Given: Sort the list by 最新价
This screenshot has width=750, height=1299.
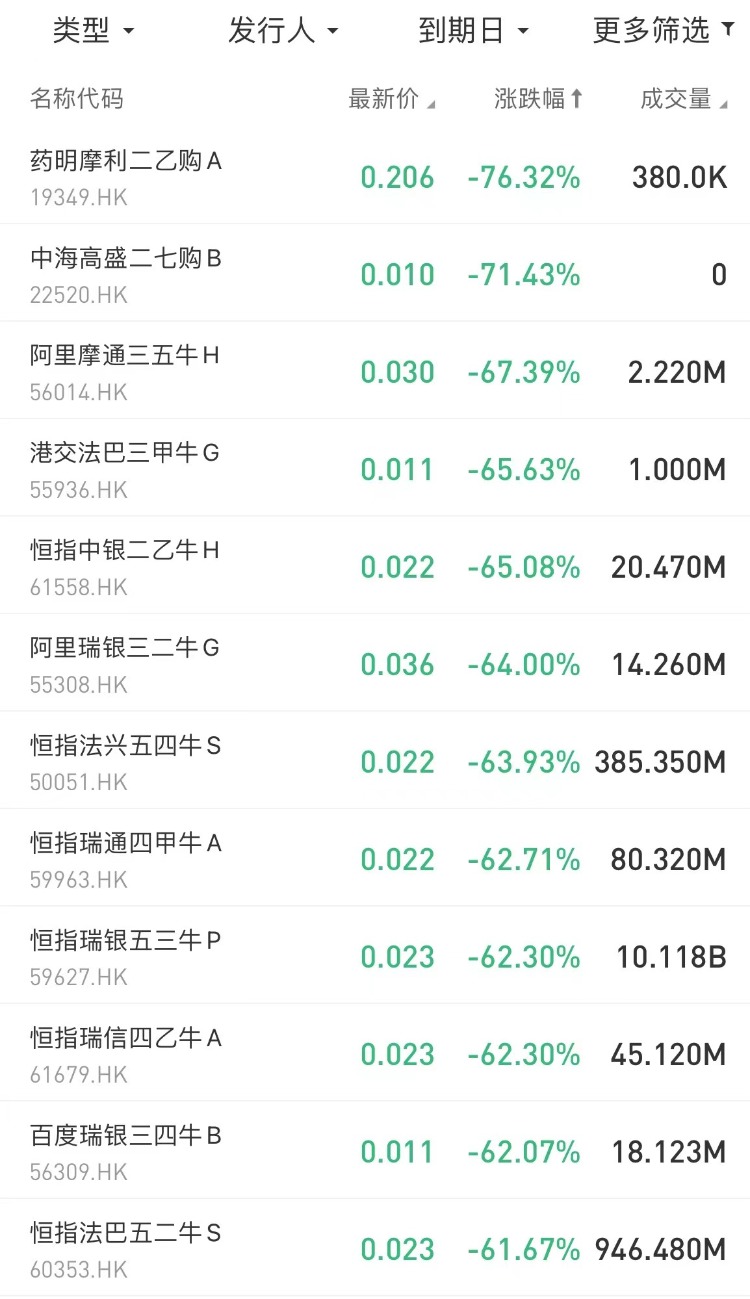Looking at the screenshot, I should tap(391, 99).
